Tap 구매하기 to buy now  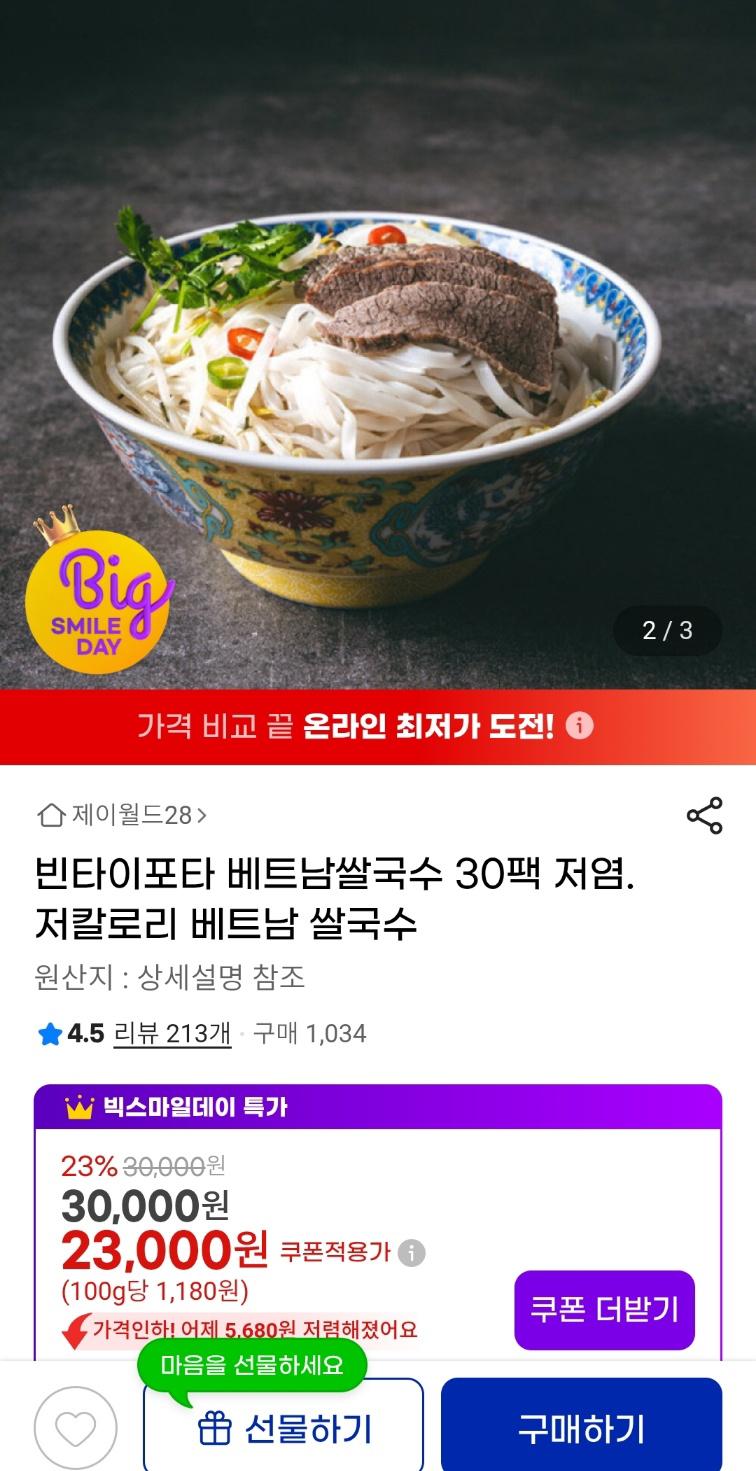581,1430
